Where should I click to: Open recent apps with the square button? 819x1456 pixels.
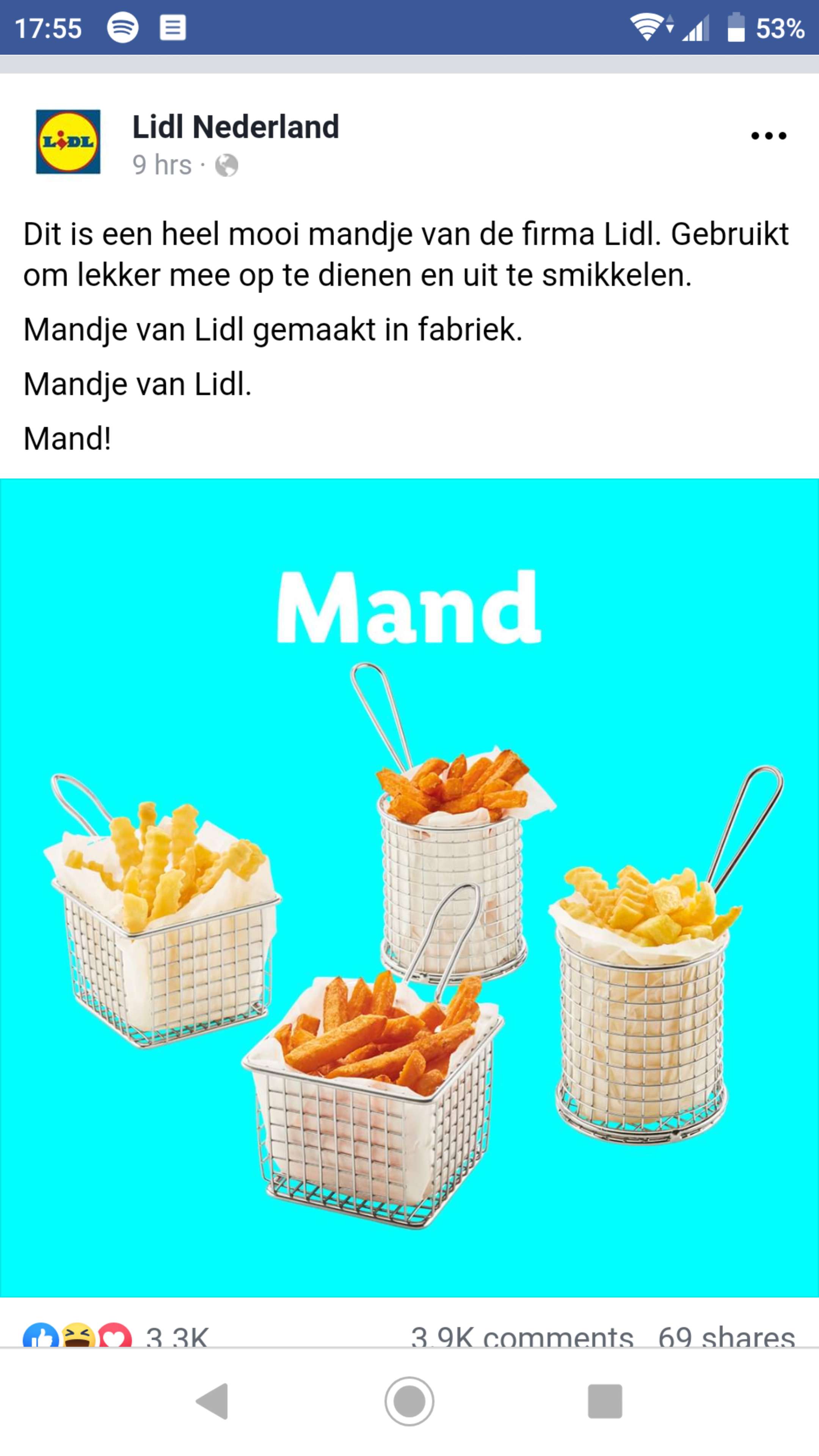(605, 1401)
